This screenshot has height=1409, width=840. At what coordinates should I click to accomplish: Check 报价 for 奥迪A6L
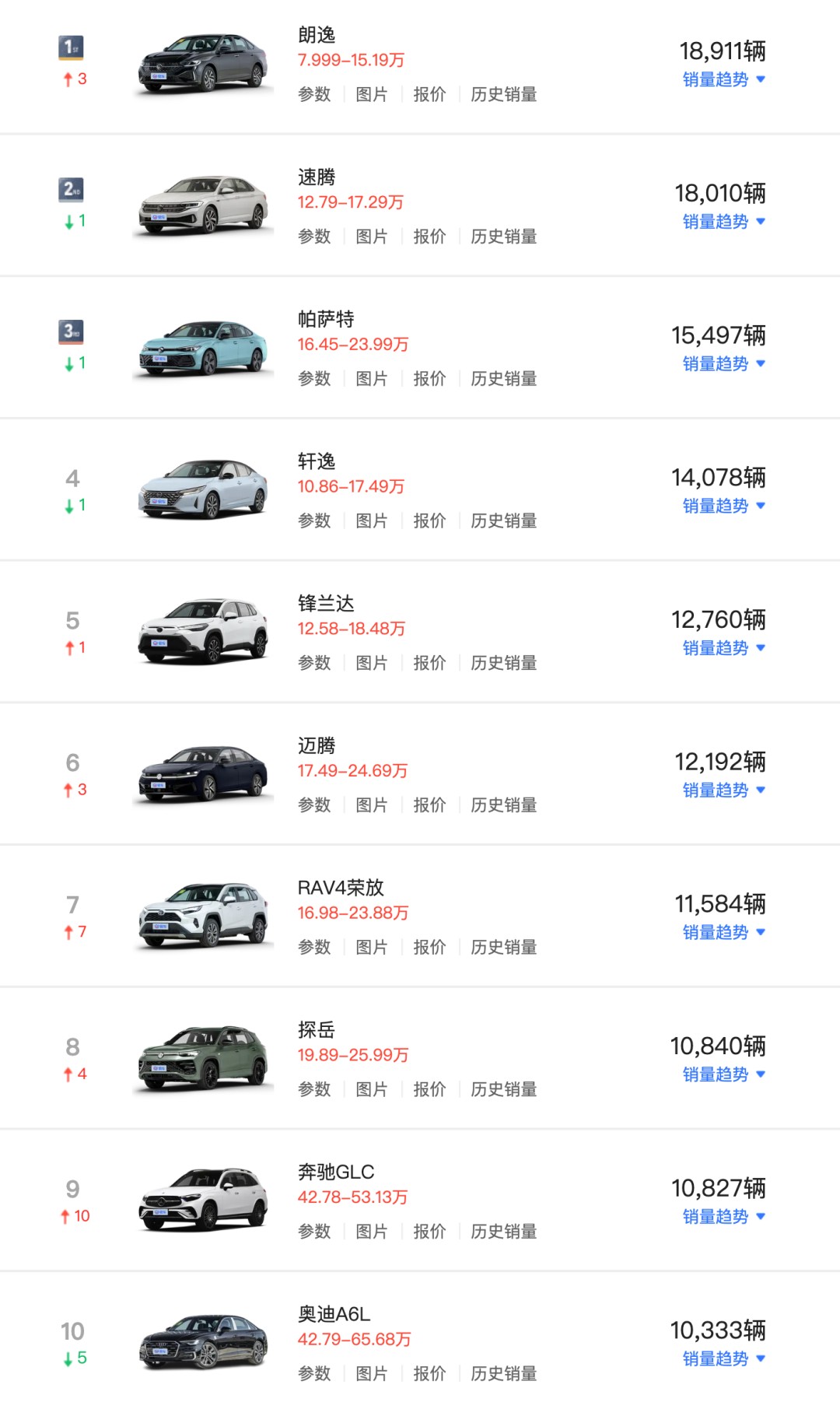tap(429, 1374)
